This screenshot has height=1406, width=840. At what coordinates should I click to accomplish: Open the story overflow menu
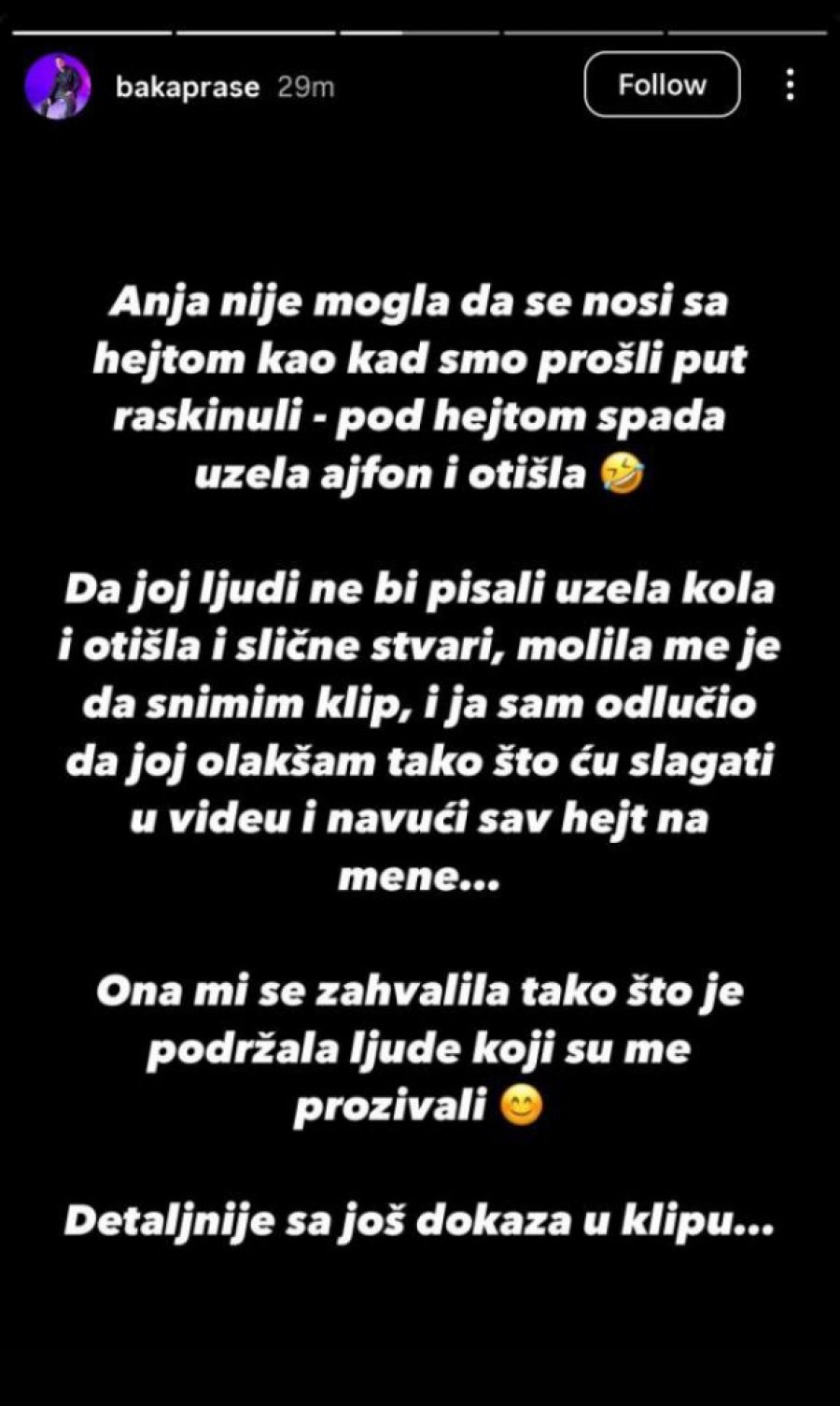[x=791, y=85]
